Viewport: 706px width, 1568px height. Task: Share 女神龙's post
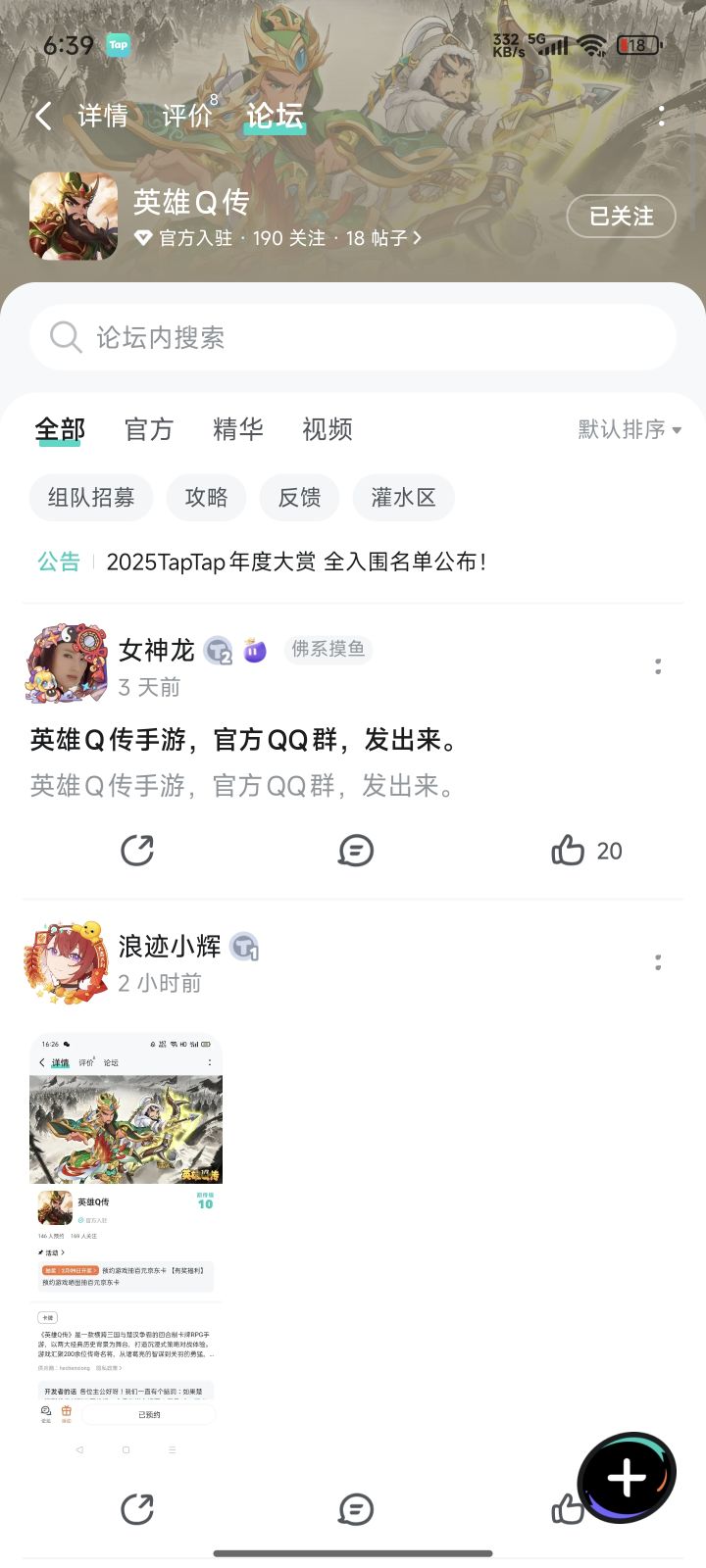(x=137, y=851)
